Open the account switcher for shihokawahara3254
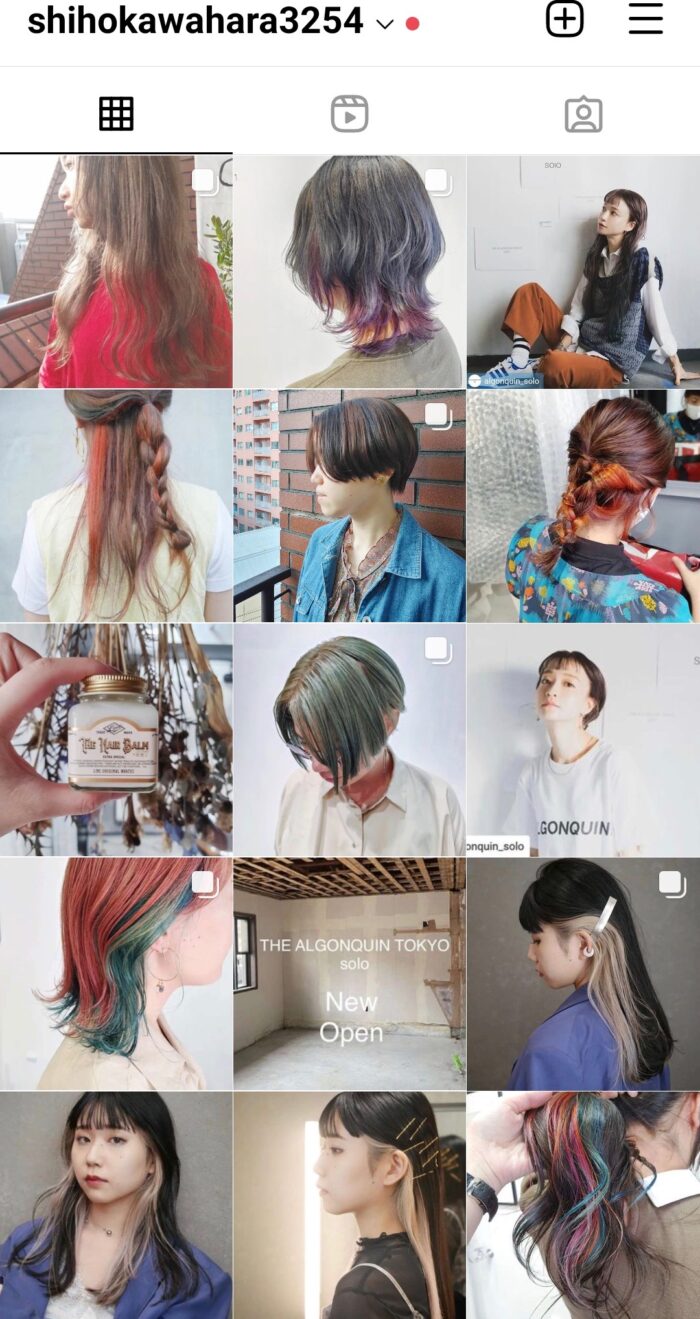 click(385, 24)
